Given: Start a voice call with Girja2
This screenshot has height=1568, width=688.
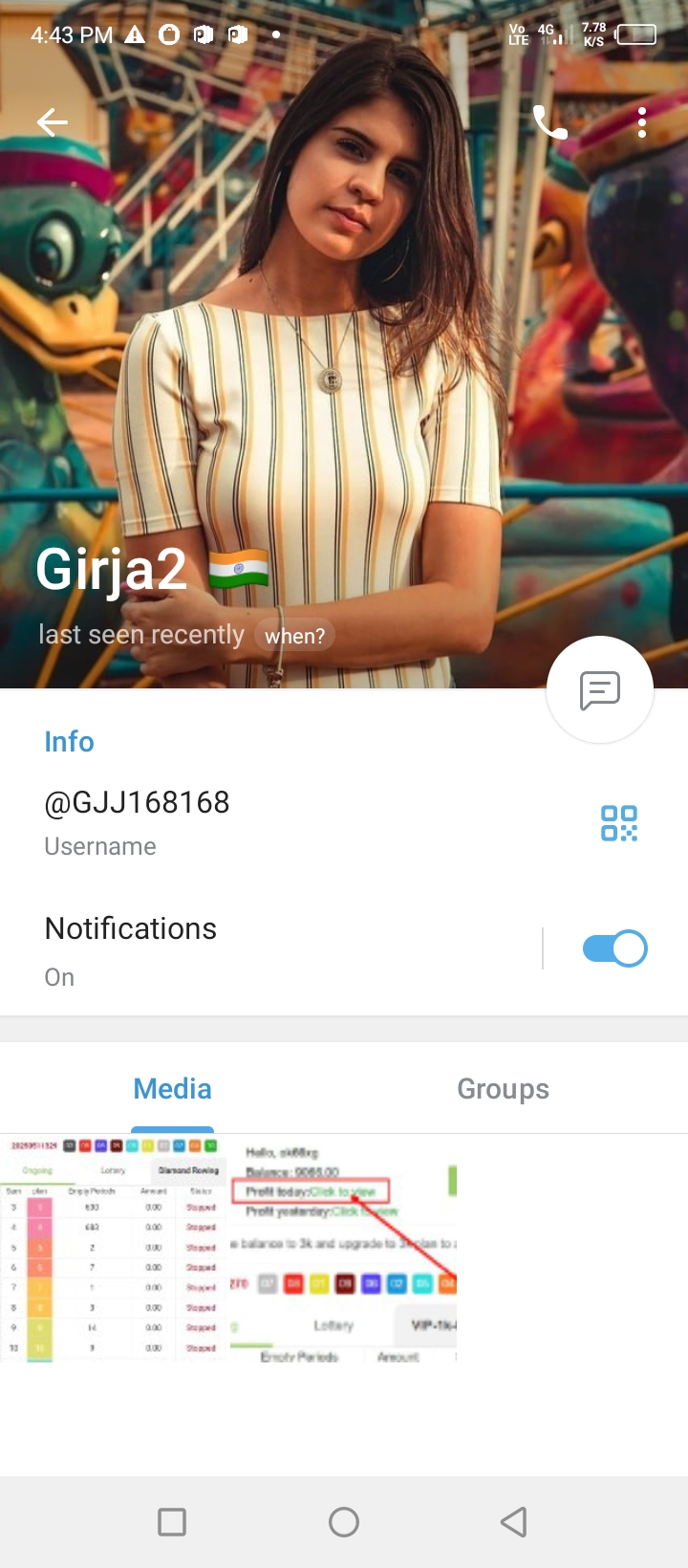Looking at the screenshot, I should pos(549,122).
